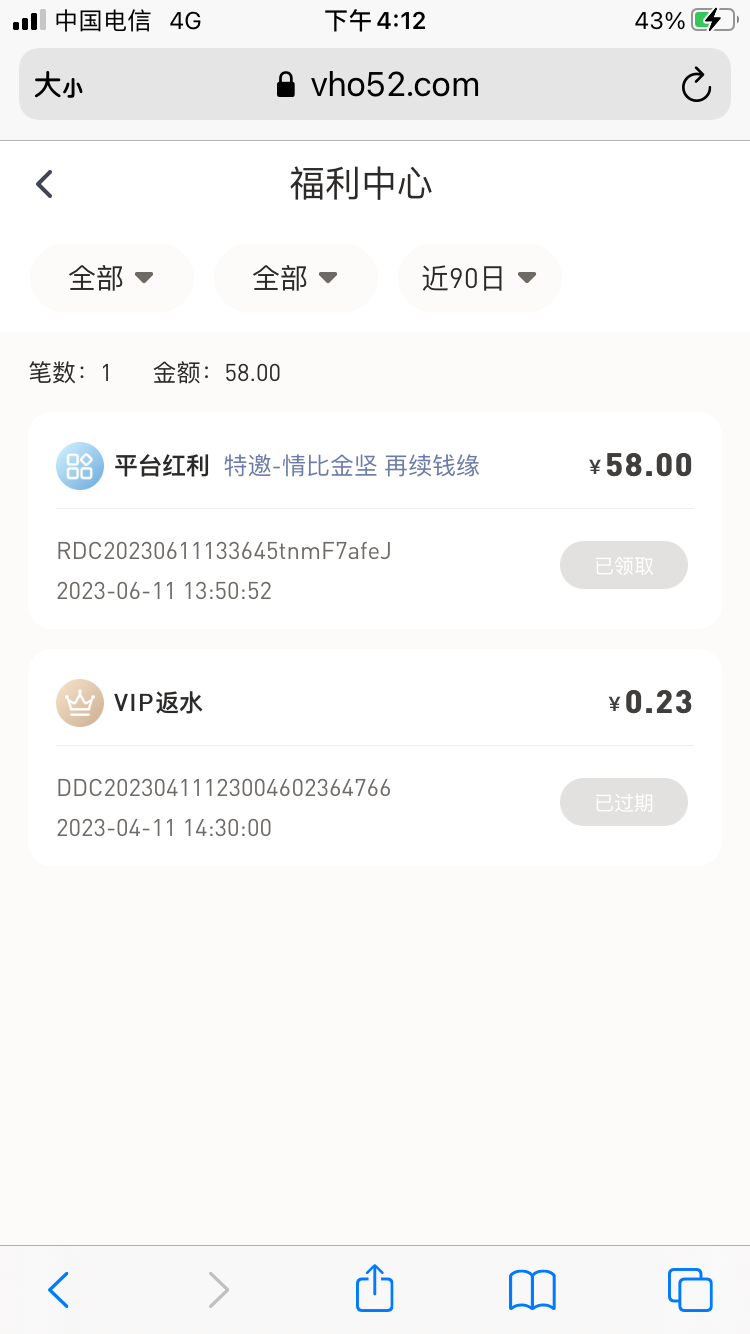Show all open Safari tabs

coord(689,1289)
